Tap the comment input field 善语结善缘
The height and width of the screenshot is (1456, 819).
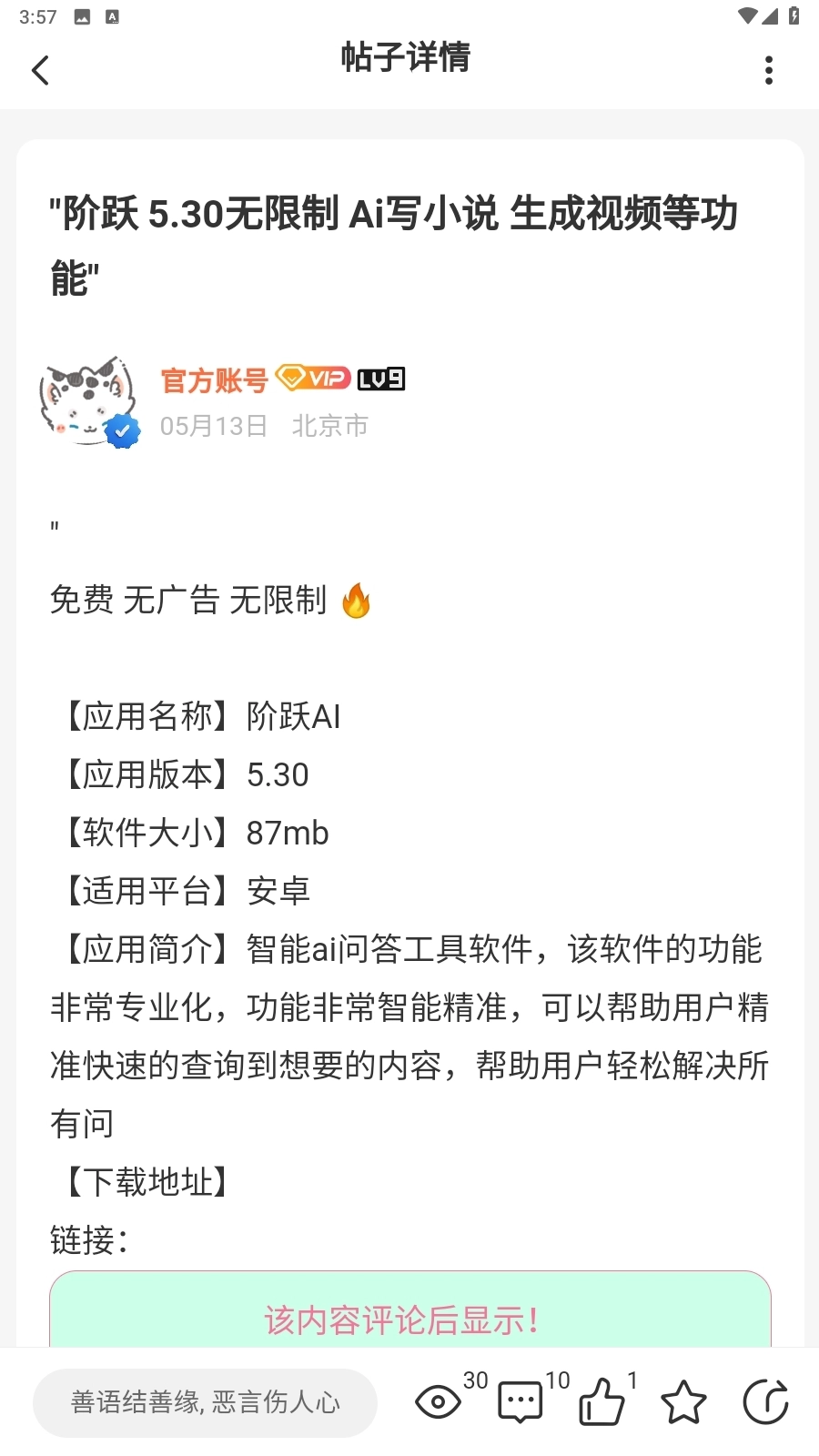tap(205, 1403)
